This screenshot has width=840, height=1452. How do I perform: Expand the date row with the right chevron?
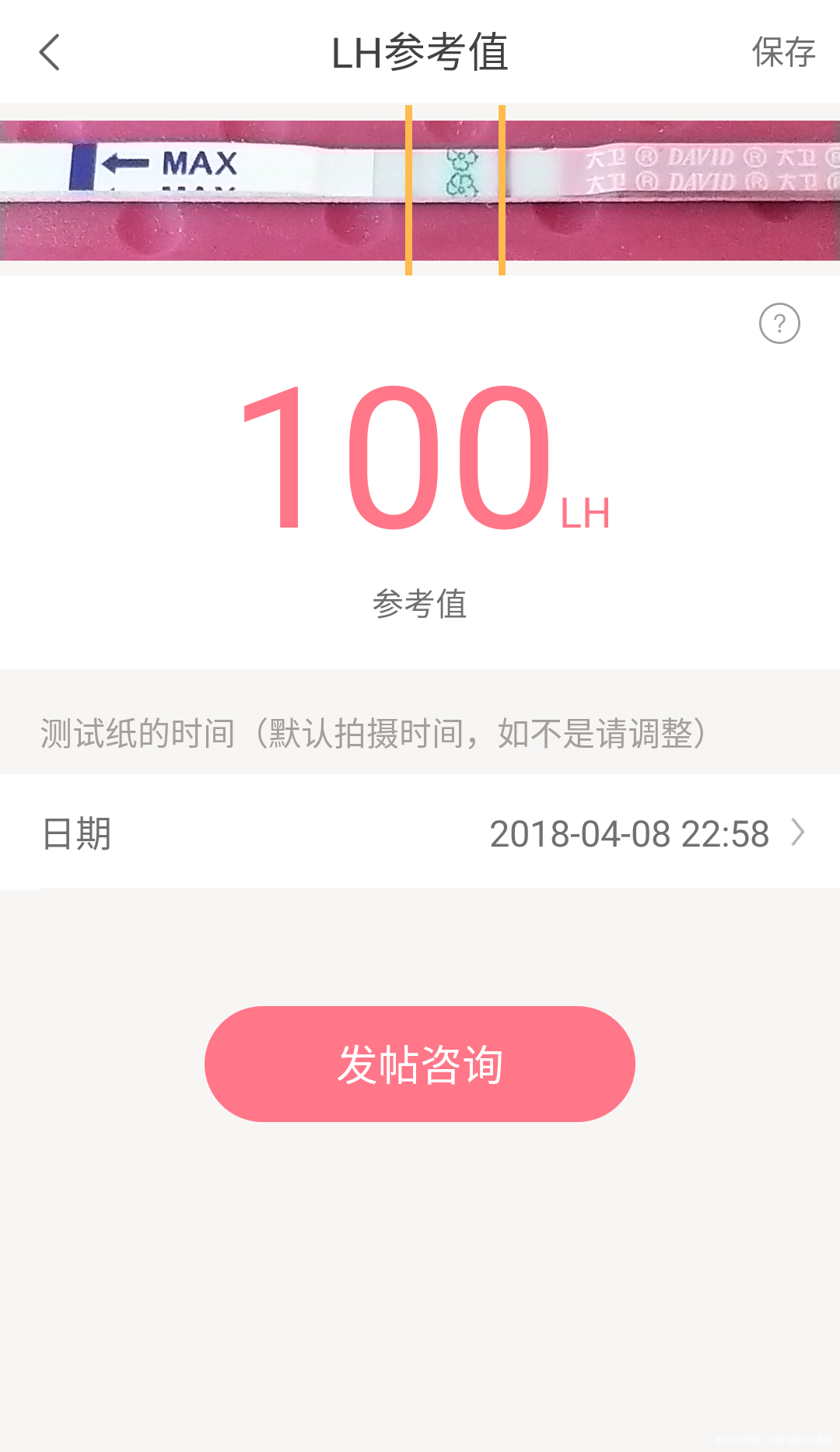click(796, 833)
